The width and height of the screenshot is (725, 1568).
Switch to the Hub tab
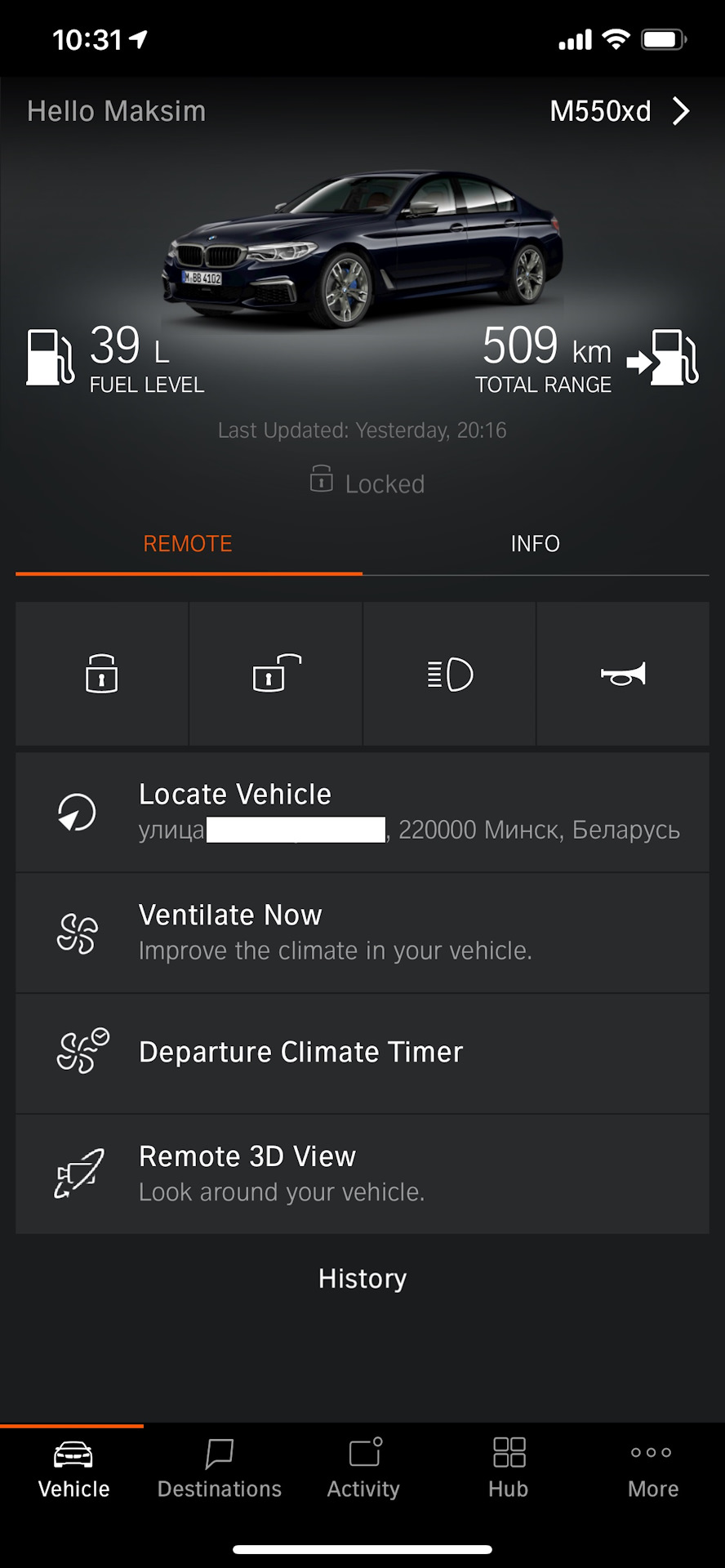pyautogui.click(x=509, y=1468)
